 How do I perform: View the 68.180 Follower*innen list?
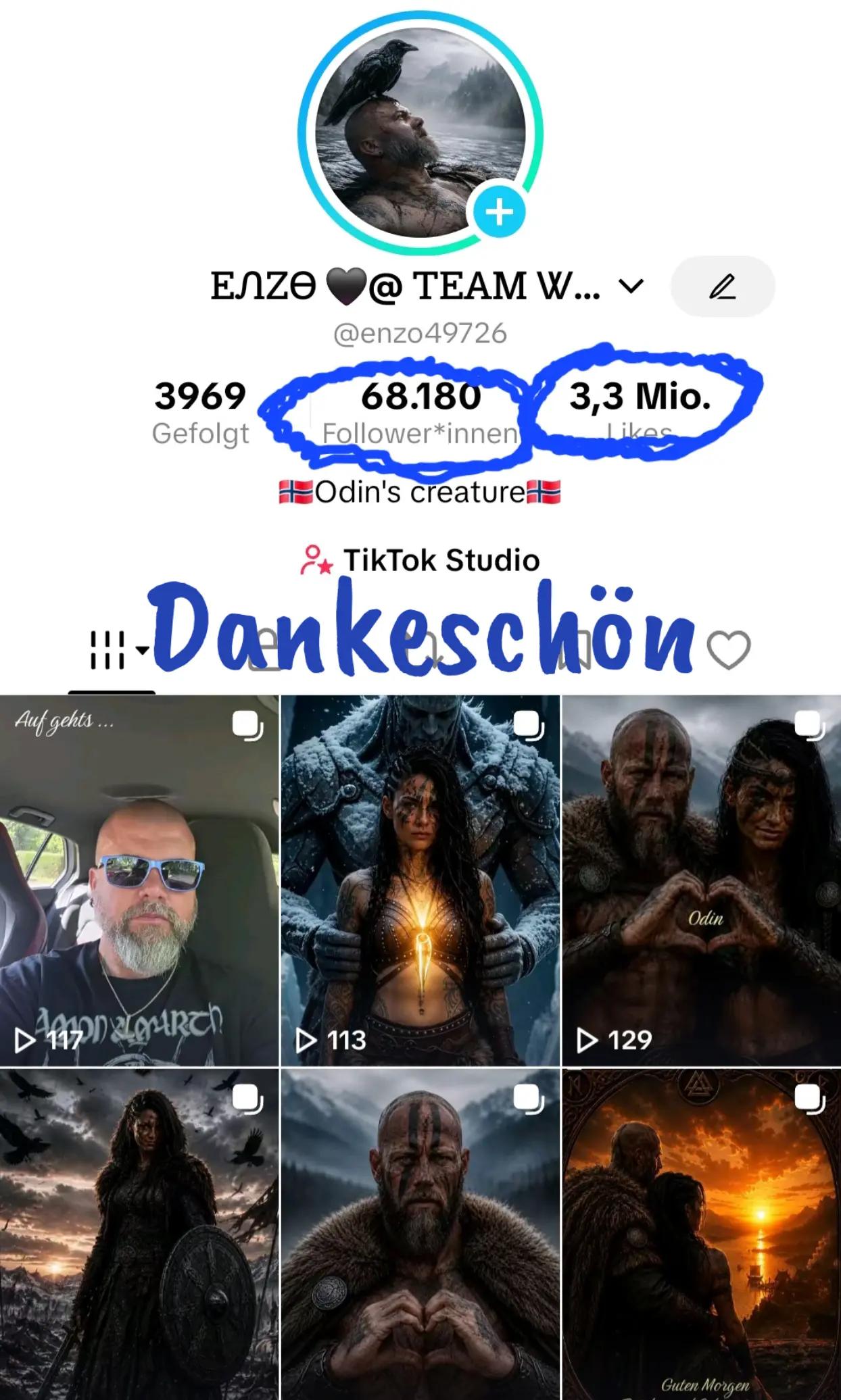coord(420,412)
